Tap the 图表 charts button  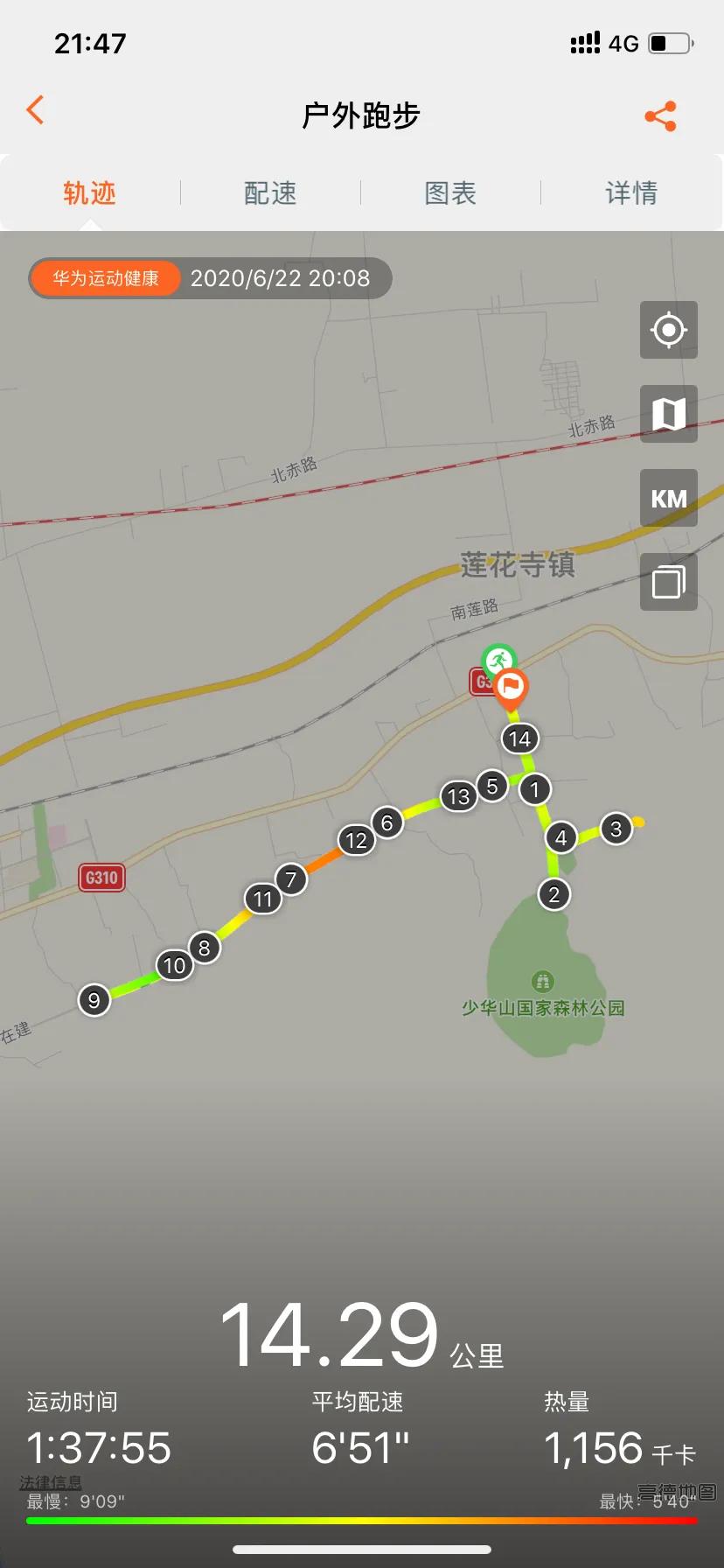click(x=449, y=193)
